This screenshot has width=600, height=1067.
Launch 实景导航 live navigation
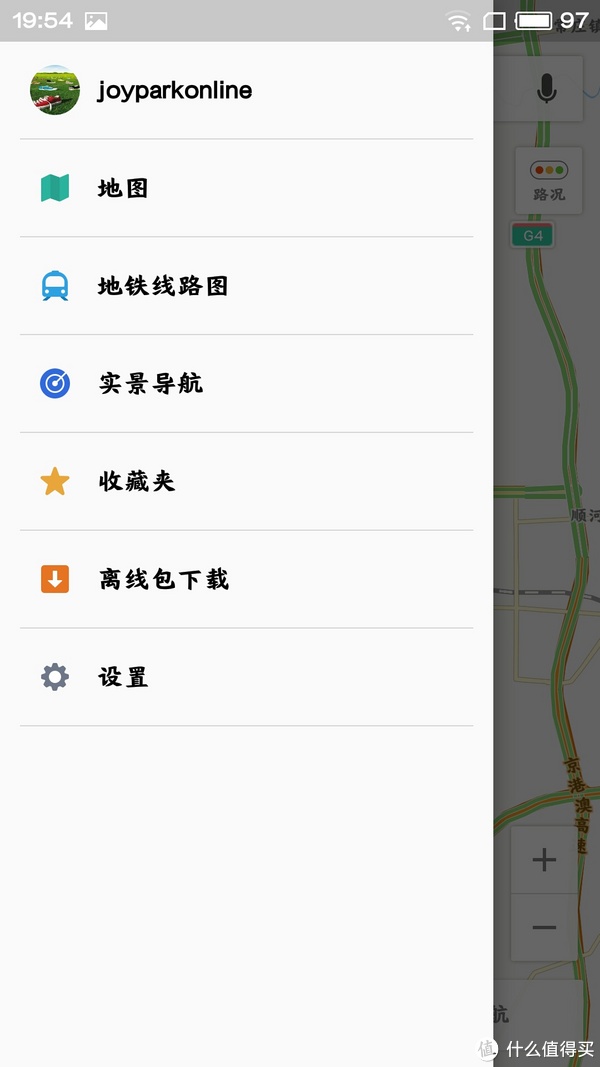pos(150,383)
